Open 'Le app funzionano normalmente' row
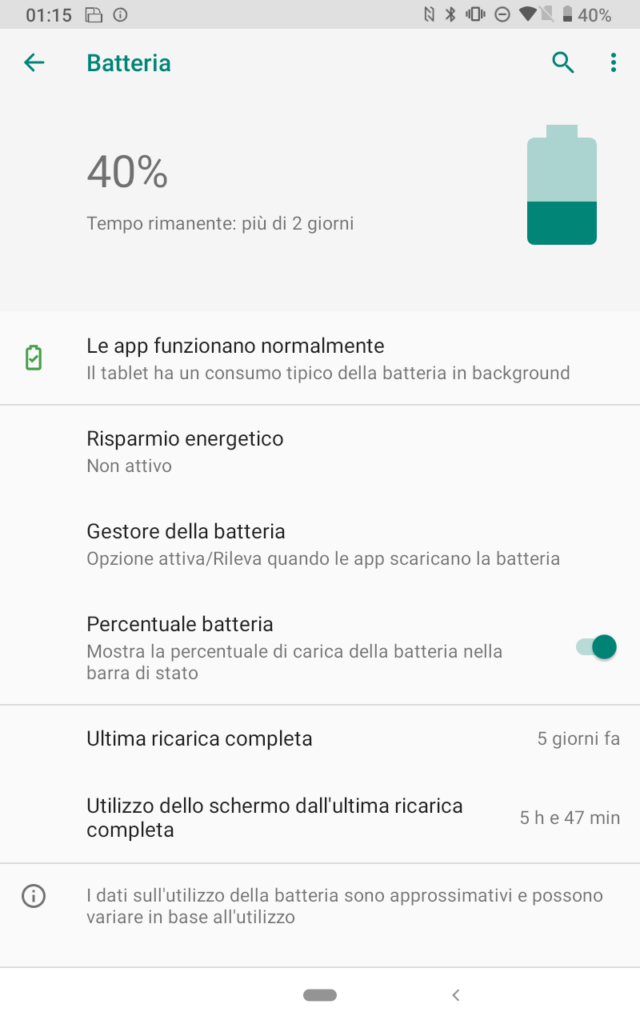This screenshot has width=640, height=1024. coord(320,359)
